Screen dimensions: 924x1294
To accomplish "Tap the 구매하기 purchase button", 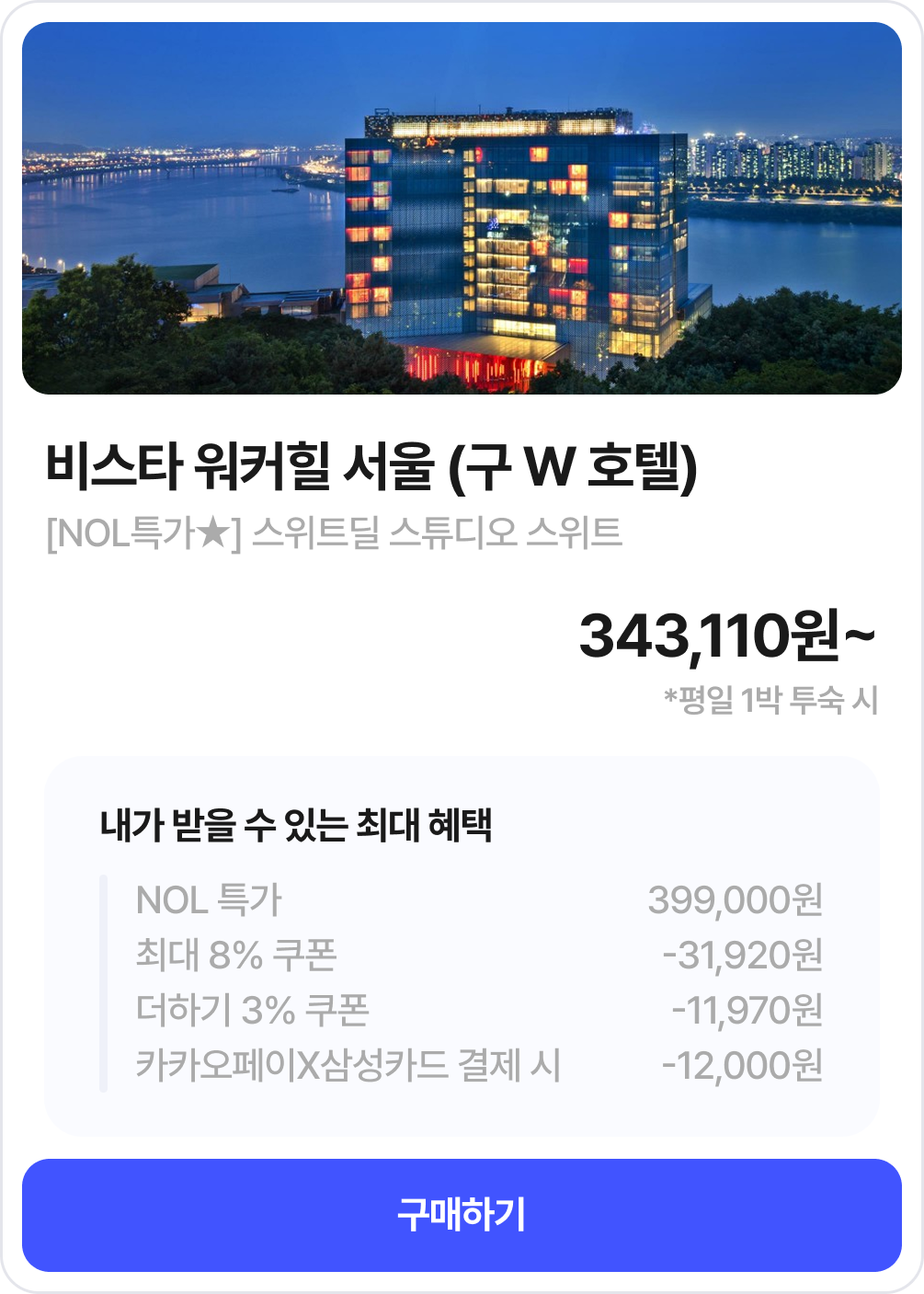I will 462,1215.
